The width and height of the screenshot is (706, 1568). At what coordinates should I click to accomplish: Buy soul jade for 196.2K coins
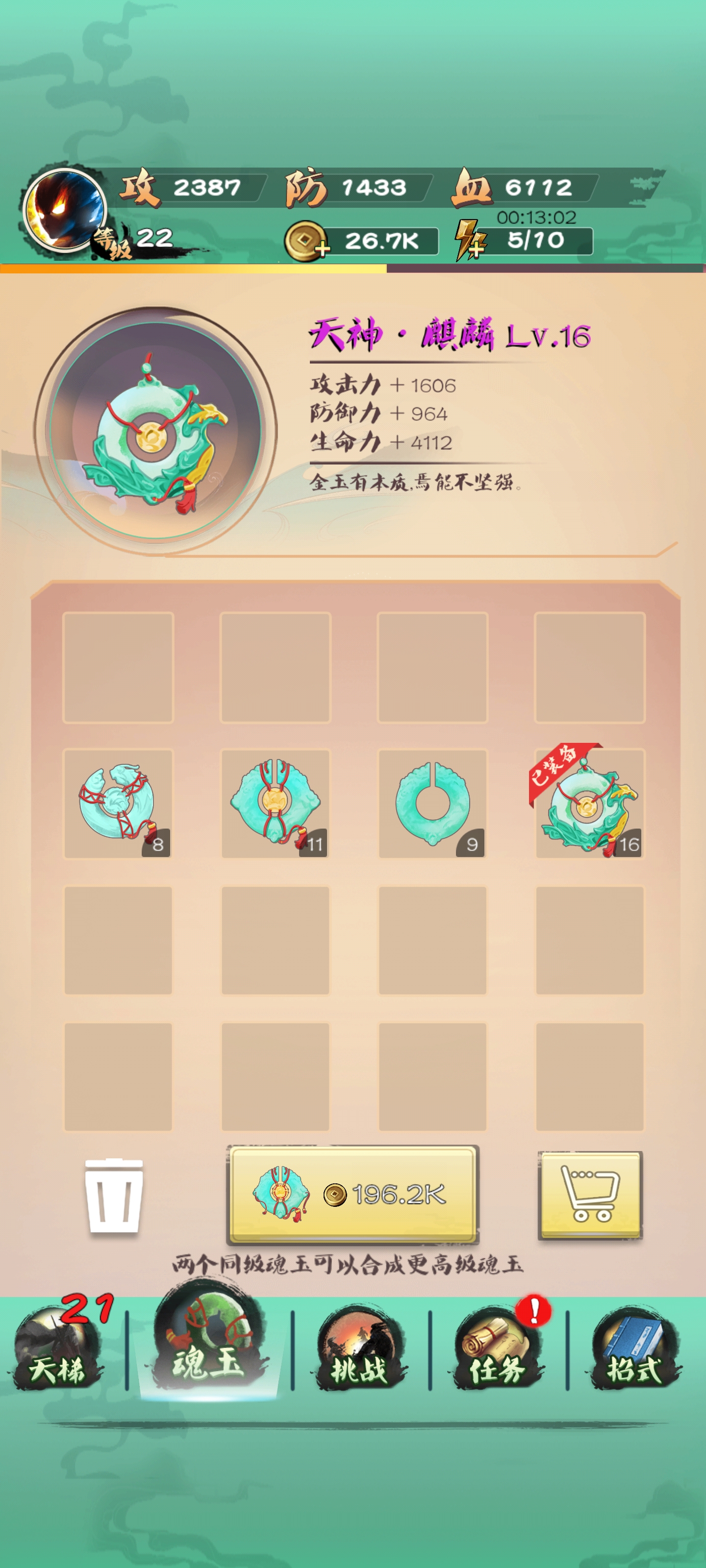pyautogui.click(x=353, y=1194)
